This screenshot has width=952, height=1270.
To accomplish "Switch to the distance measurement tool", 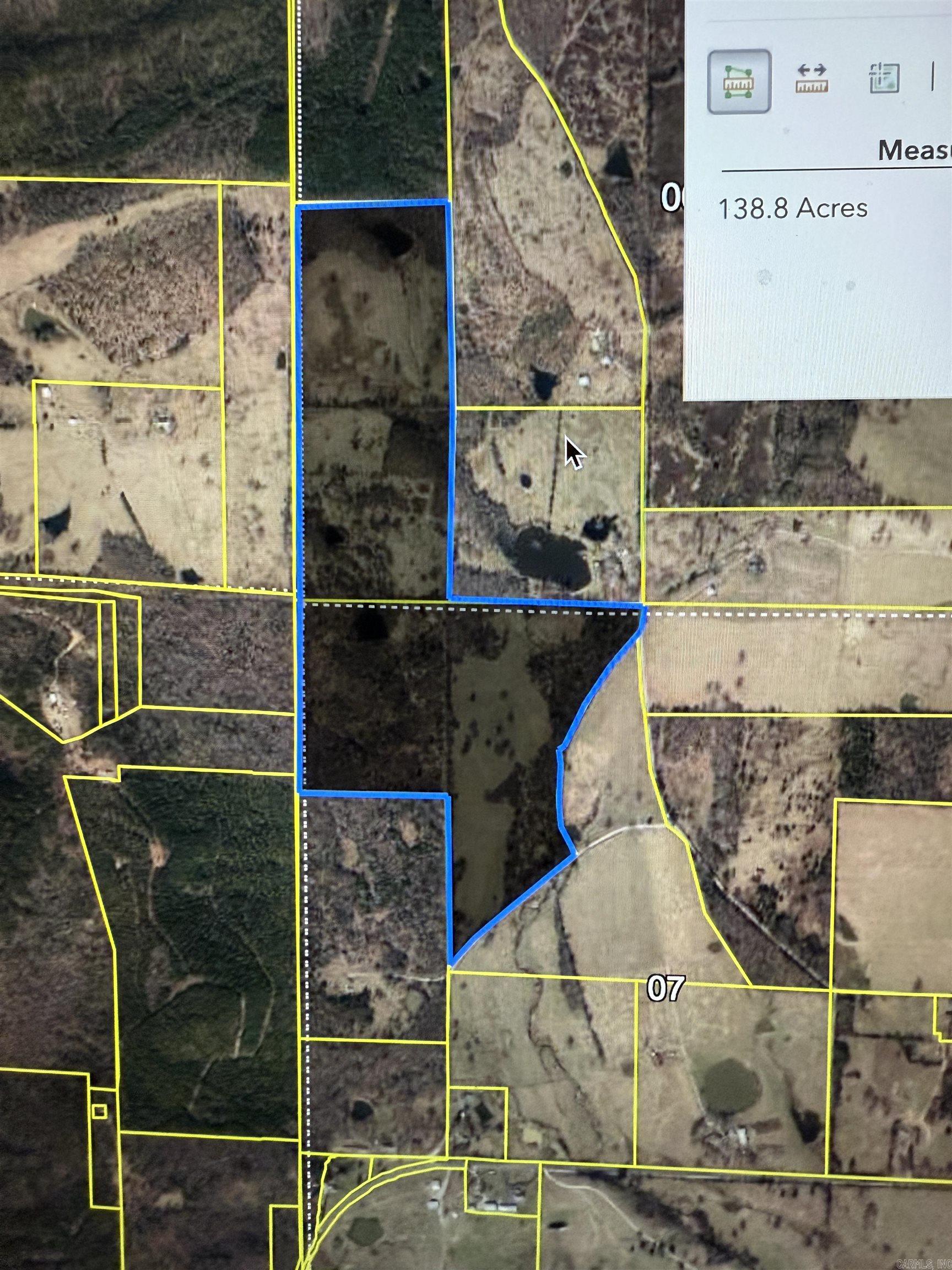I will (x=812, y=79).
